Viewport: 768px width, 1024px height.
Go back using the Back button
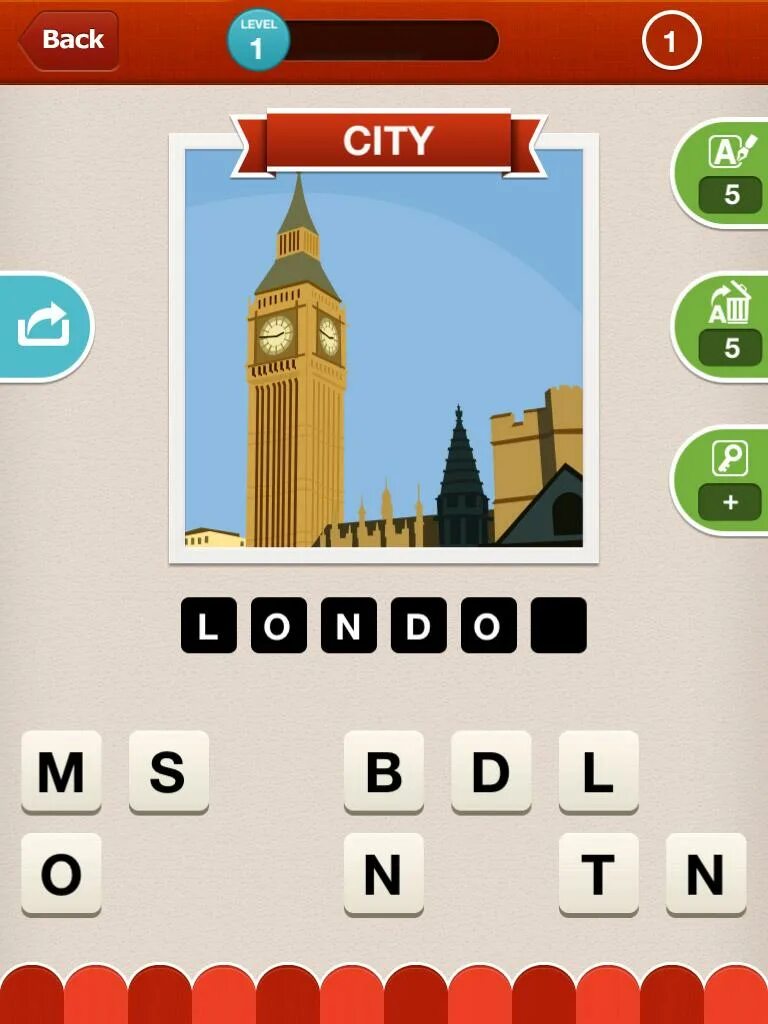click(70, 40)
